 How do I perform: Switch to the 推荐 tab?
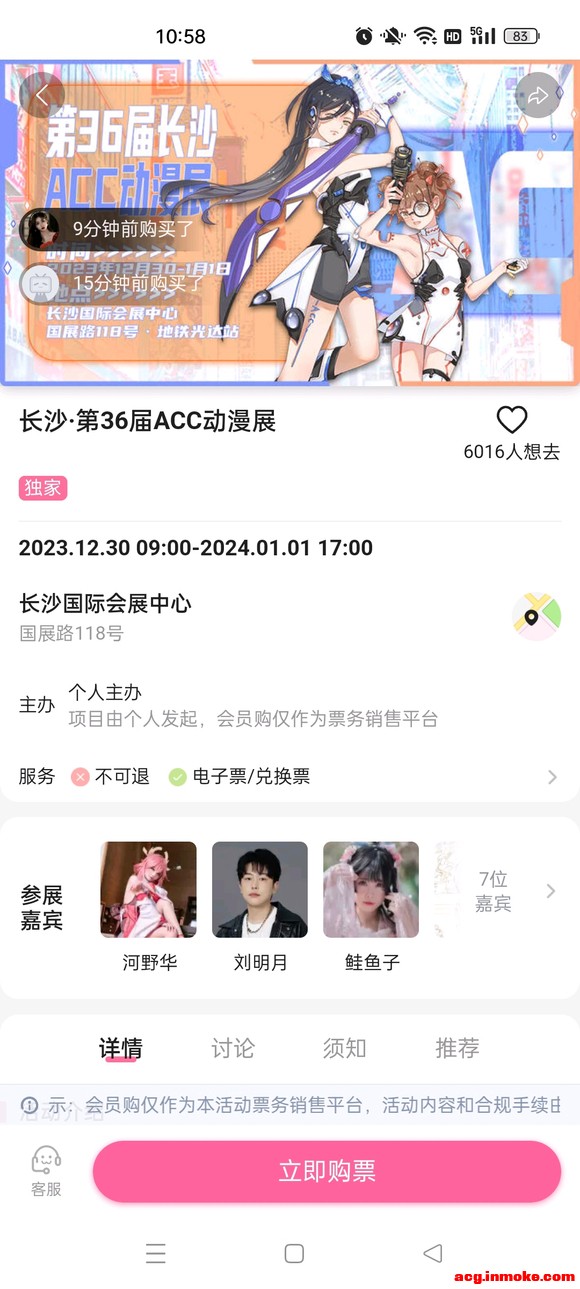tap(457, 1048)
